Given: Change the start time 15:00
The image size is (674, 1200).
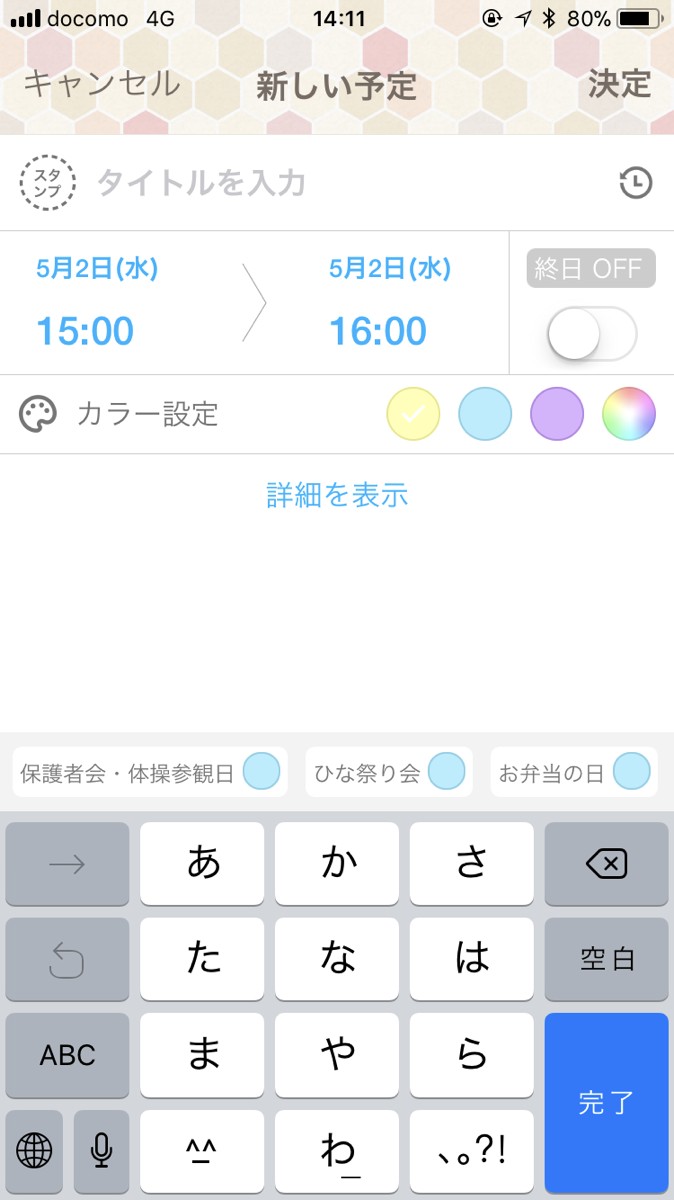Looking at the screenshot, I should pos(86,330).
